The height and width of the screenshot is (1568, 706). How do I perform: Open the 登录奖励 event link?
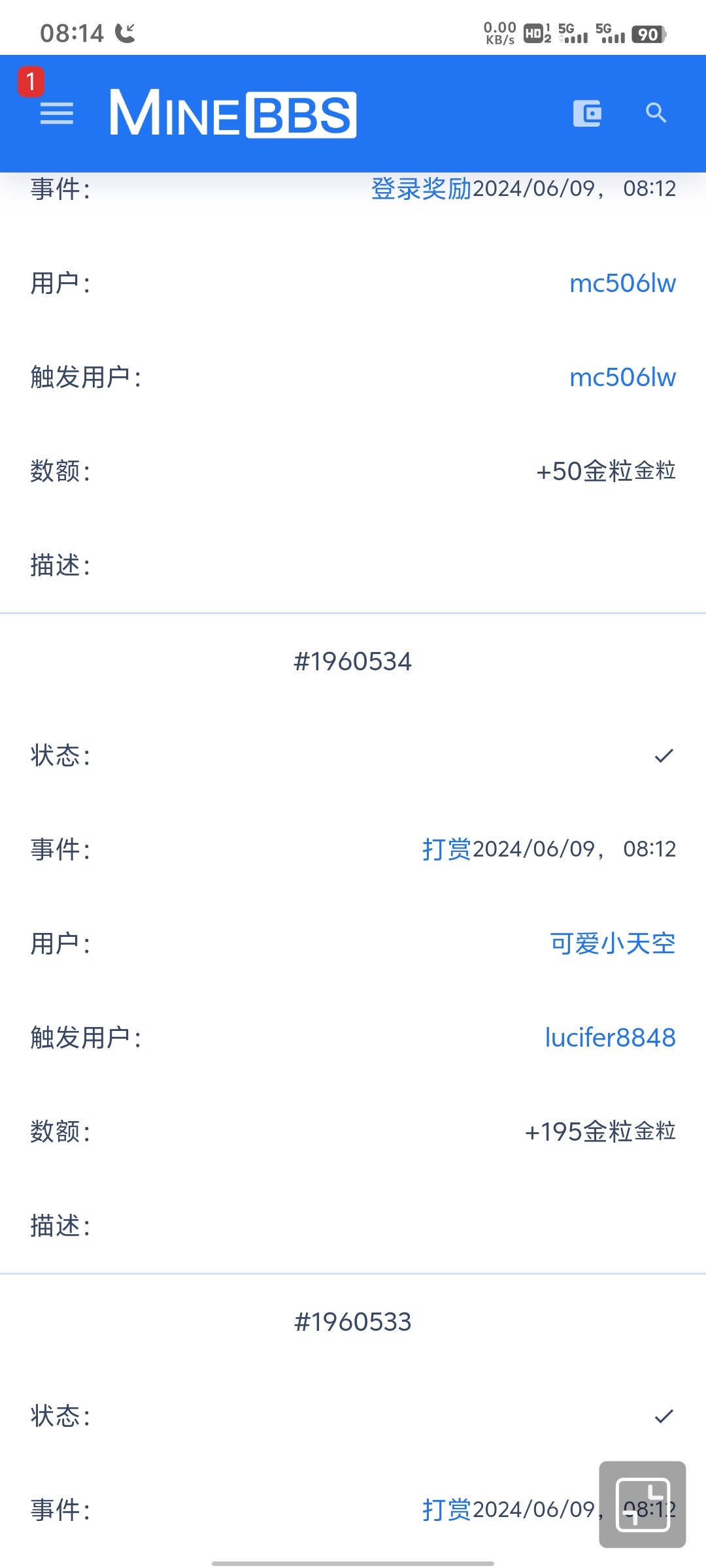click(x=421, y=189)
